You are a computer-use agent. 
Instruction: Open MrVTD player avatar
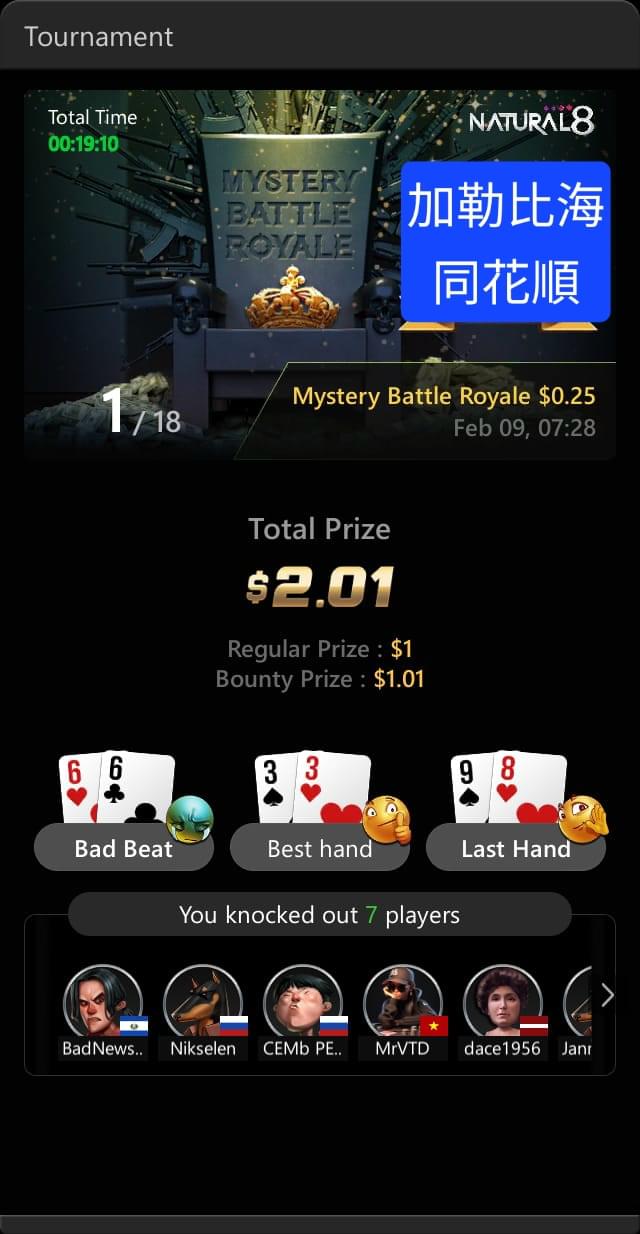pyautogui.click(x=402, y=1003)
